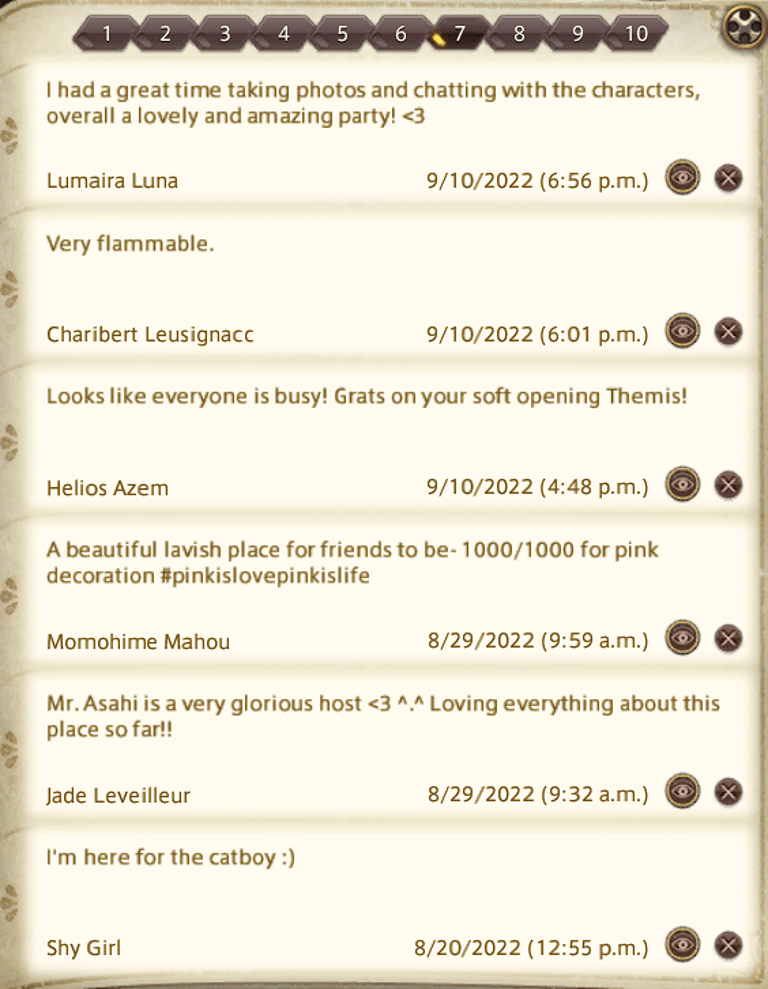Viewport: 768px width, 989px height.
Task: View Helios Azem's entry
Action: pyautogui.click(x=683, y=484)
